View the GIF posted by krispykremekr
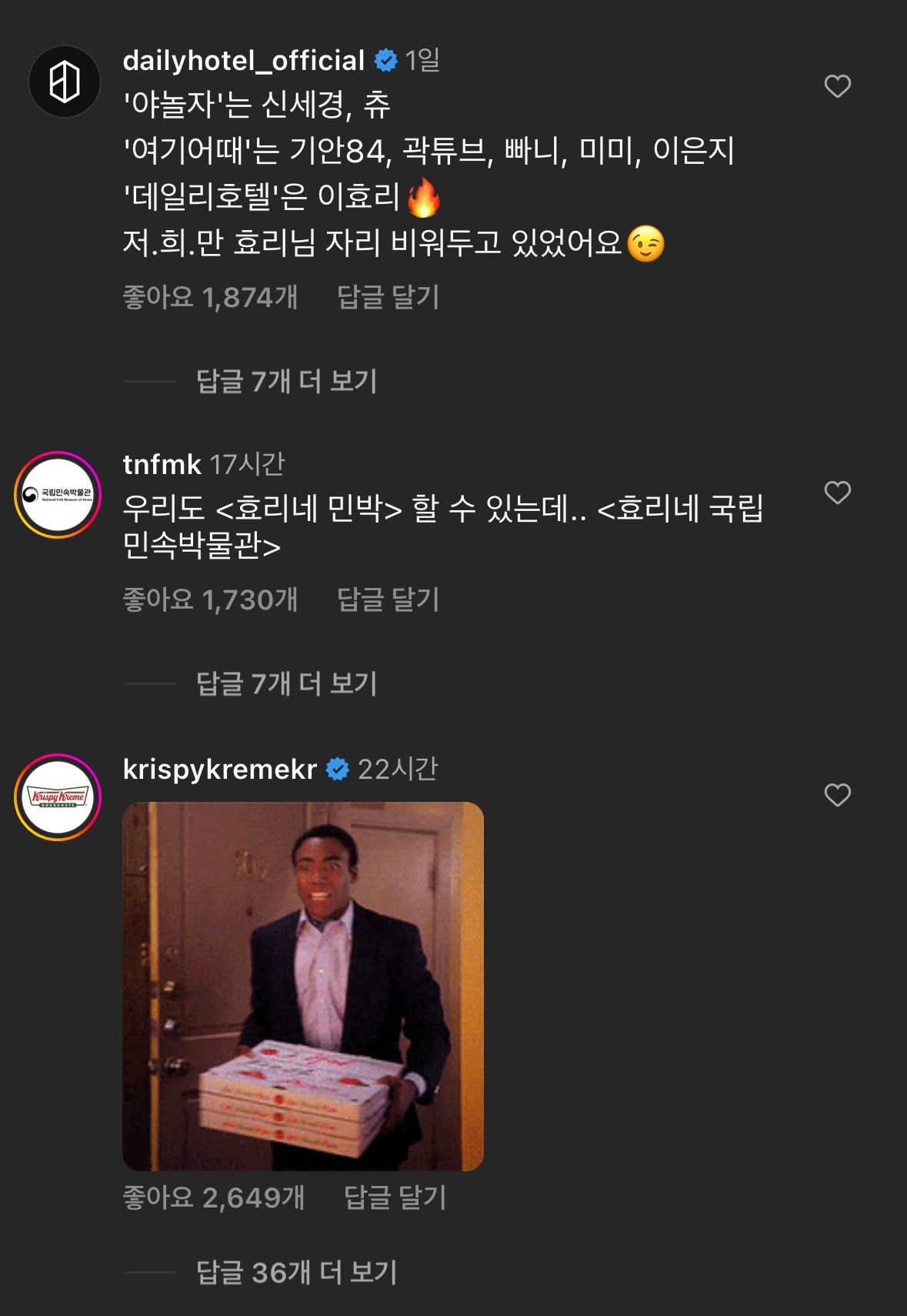The height and width of the screenshot is (1316, 907). click(303, 987)
